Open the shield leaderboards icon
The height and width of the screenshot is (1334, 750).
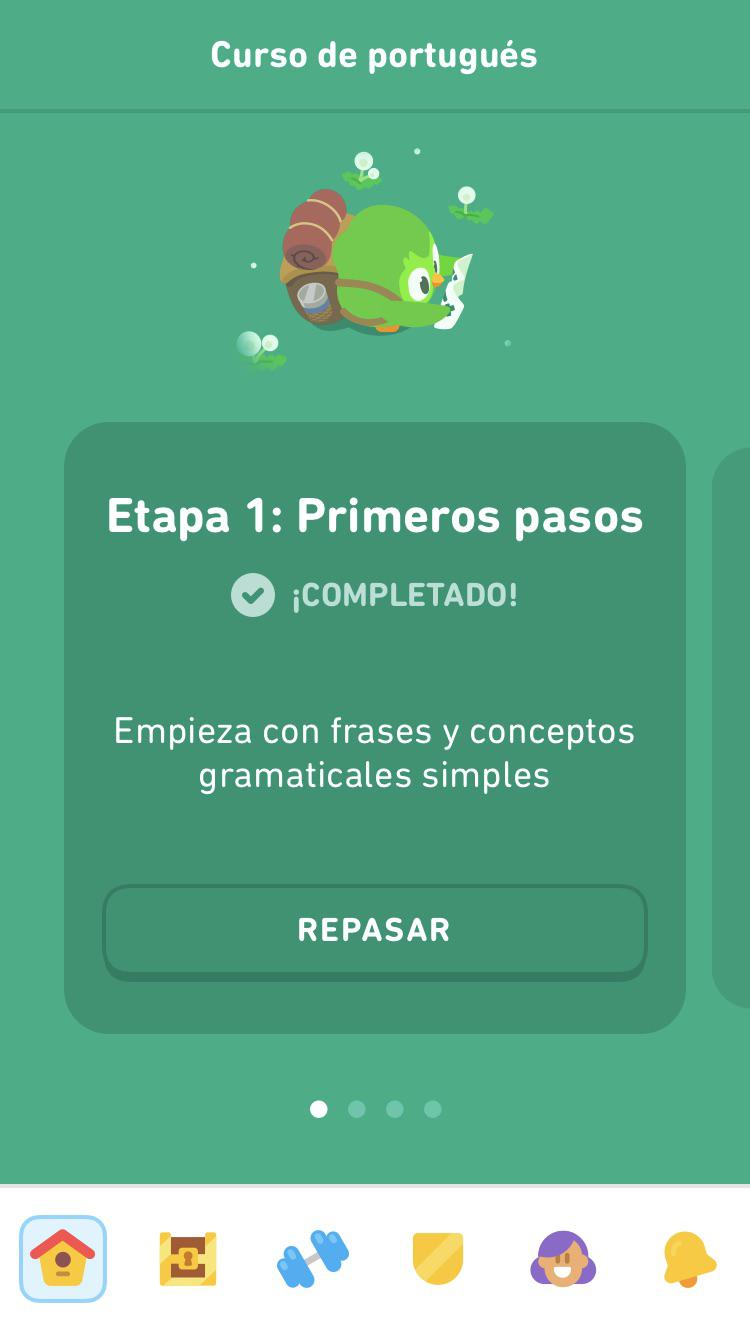(x=437, y=1260)
